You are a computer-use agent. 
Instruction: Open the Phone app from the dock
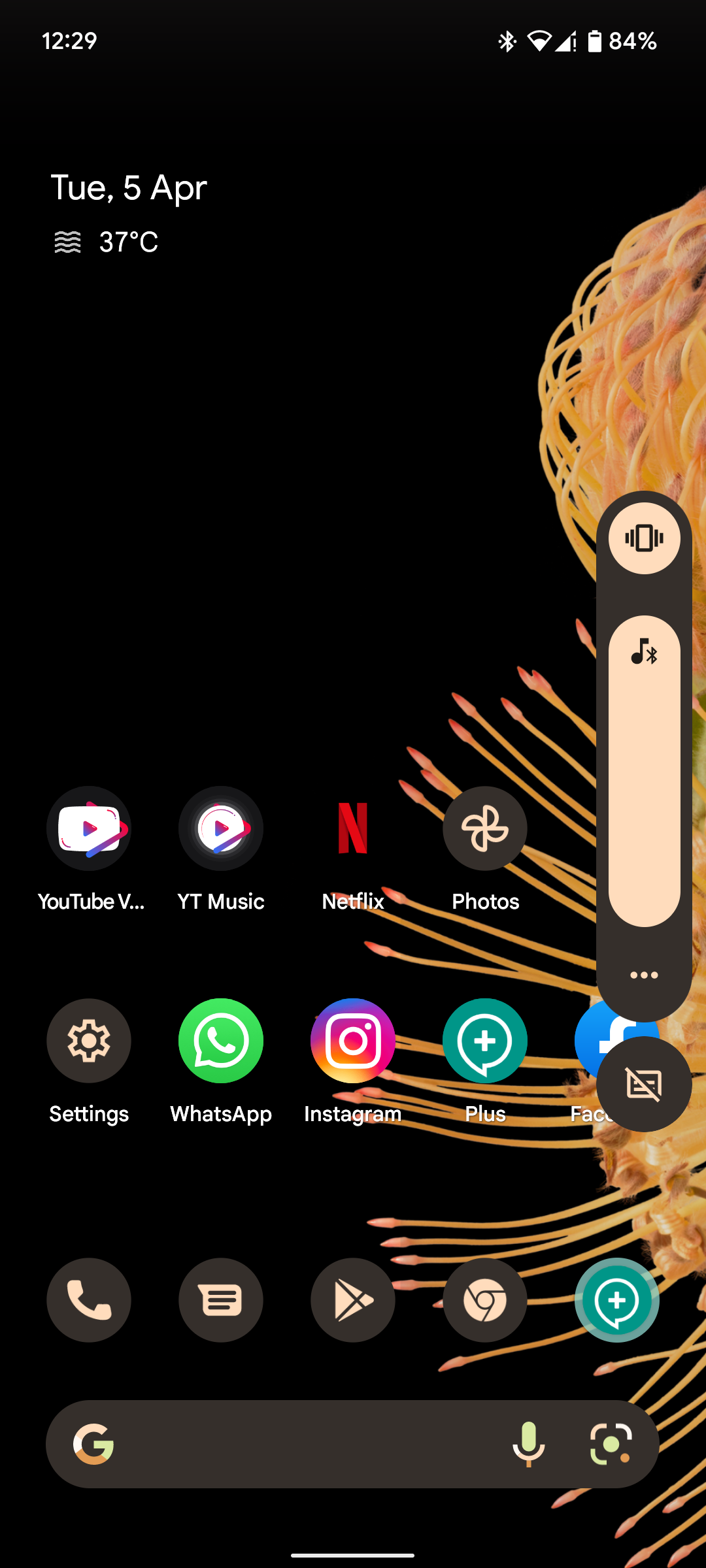coord(89,1300)
